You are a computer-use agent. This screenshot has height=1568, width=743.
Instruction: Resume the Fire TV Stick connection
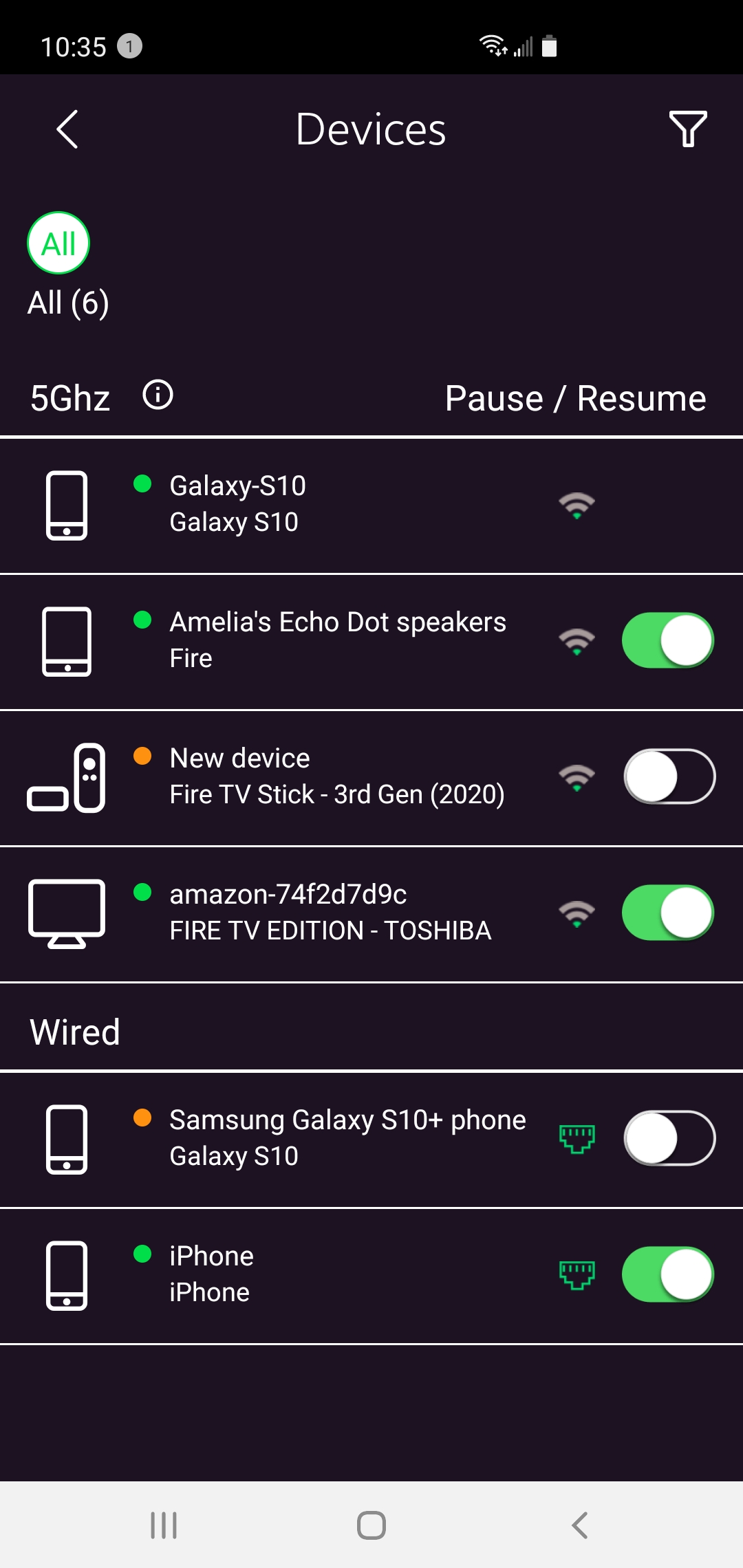(x=669, y=776)
